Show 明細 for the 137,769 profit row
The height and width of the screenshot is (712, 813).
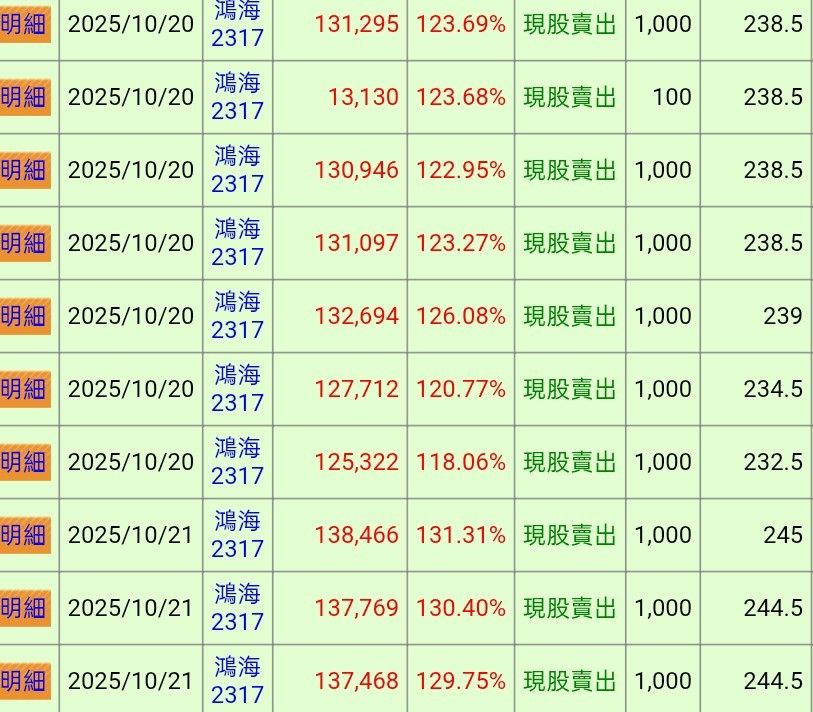coord(23,608)
